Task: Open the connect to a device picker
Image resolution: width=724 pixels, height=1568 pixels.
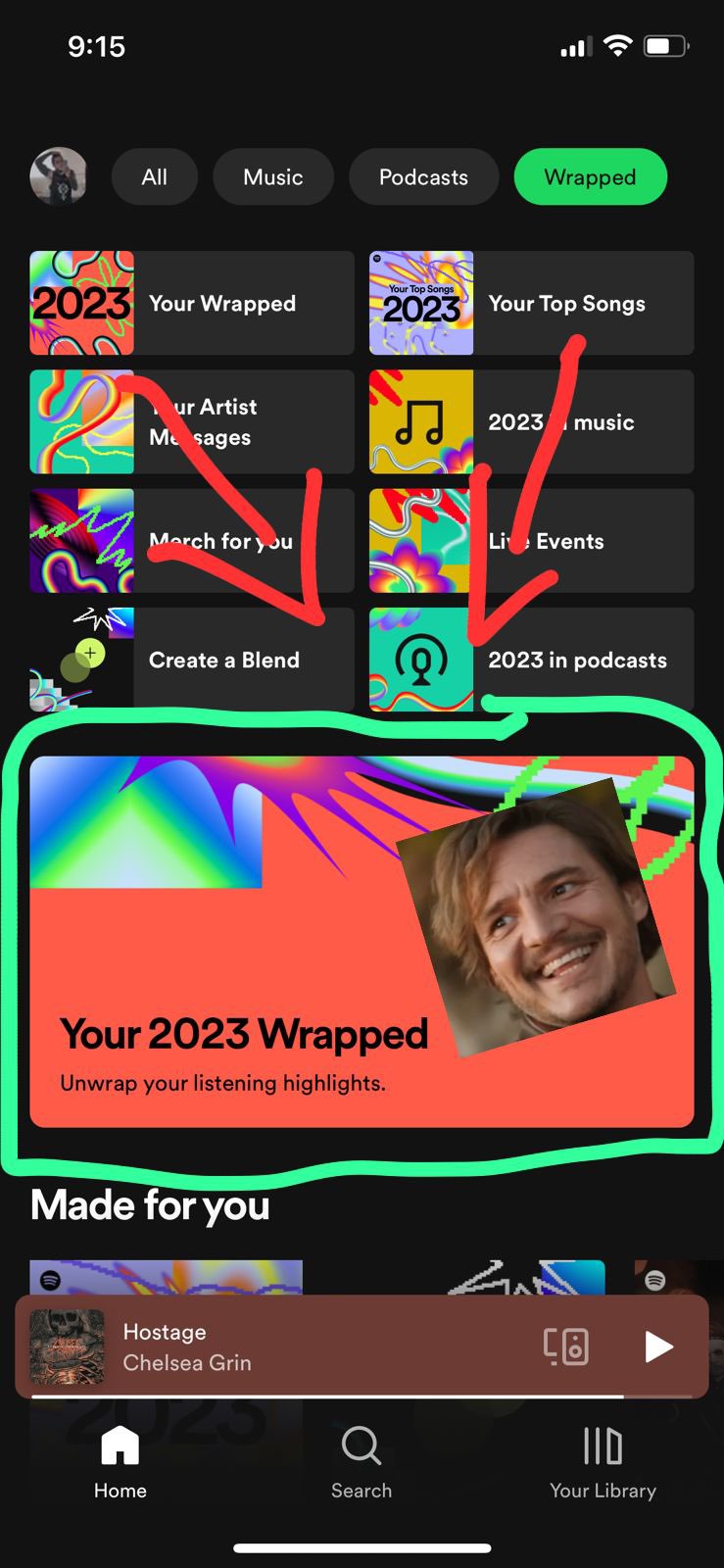Action: pos(565,1347)
